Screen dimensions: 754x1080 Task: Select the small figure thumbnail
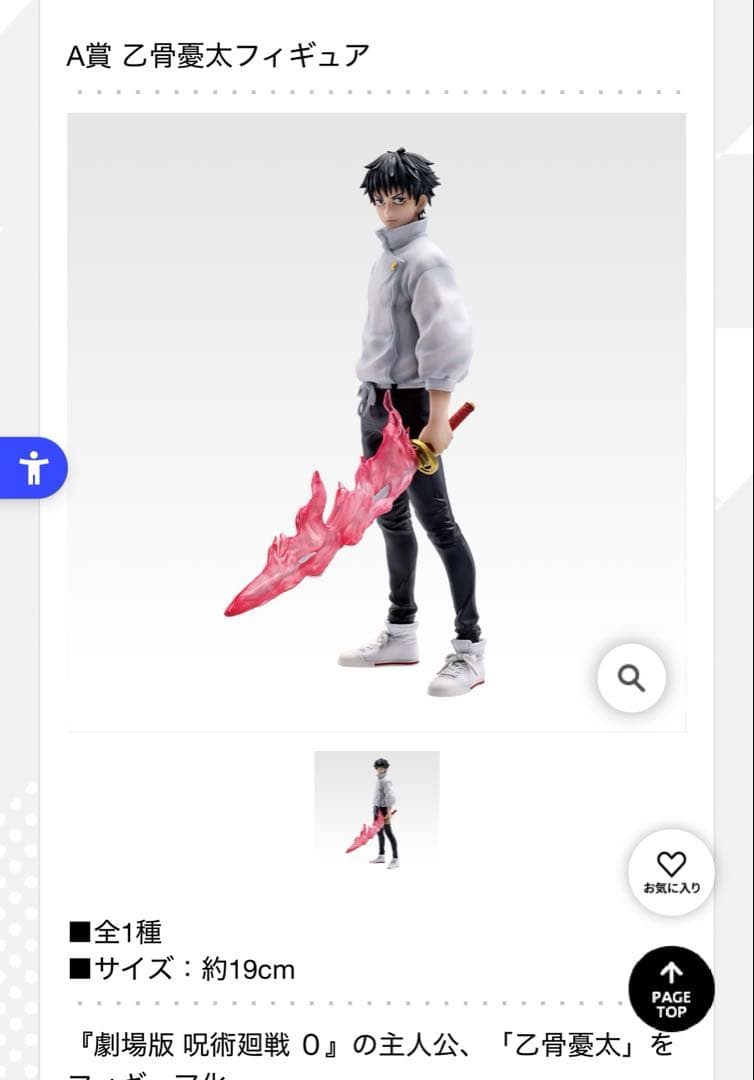point(377,811)
